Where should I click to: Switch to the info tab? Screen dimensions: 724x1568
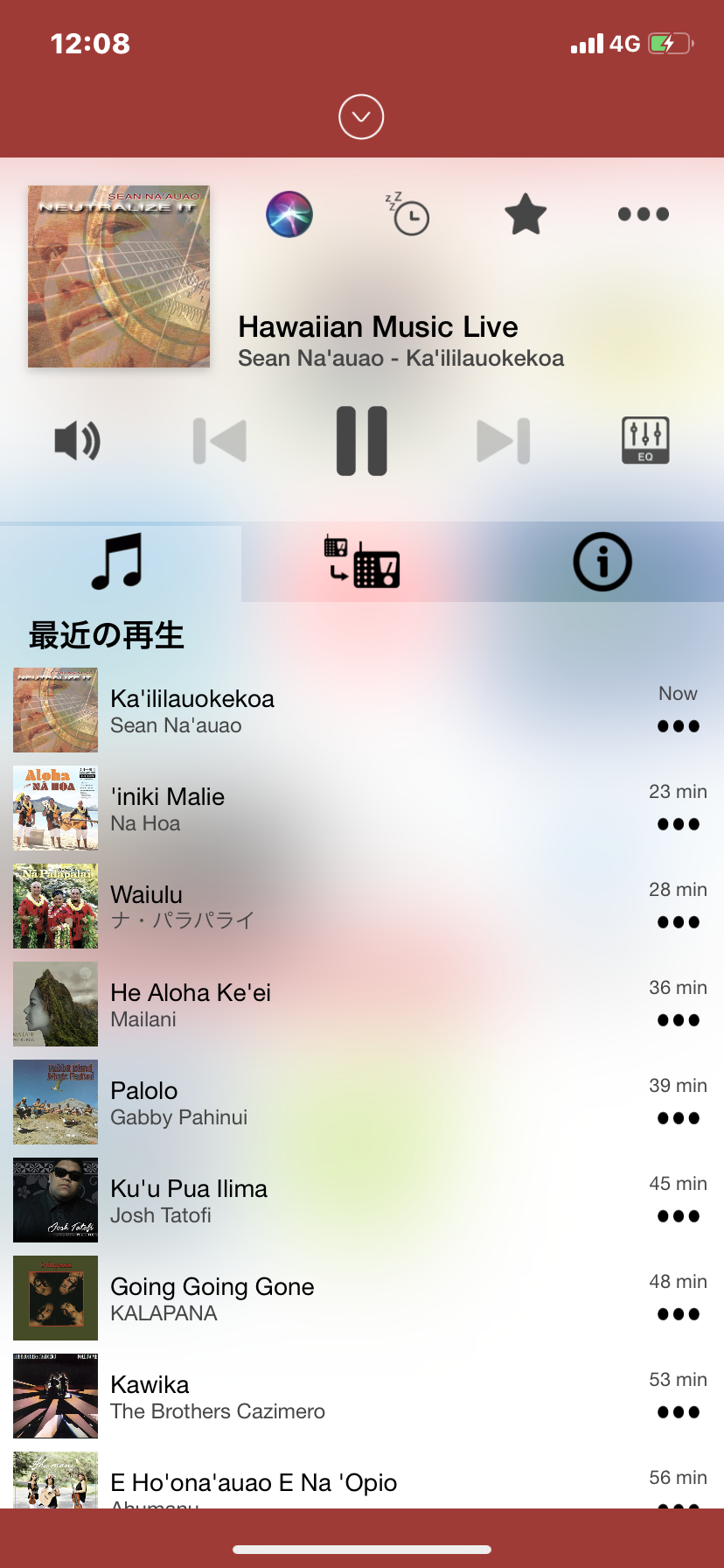coord(602,562)
